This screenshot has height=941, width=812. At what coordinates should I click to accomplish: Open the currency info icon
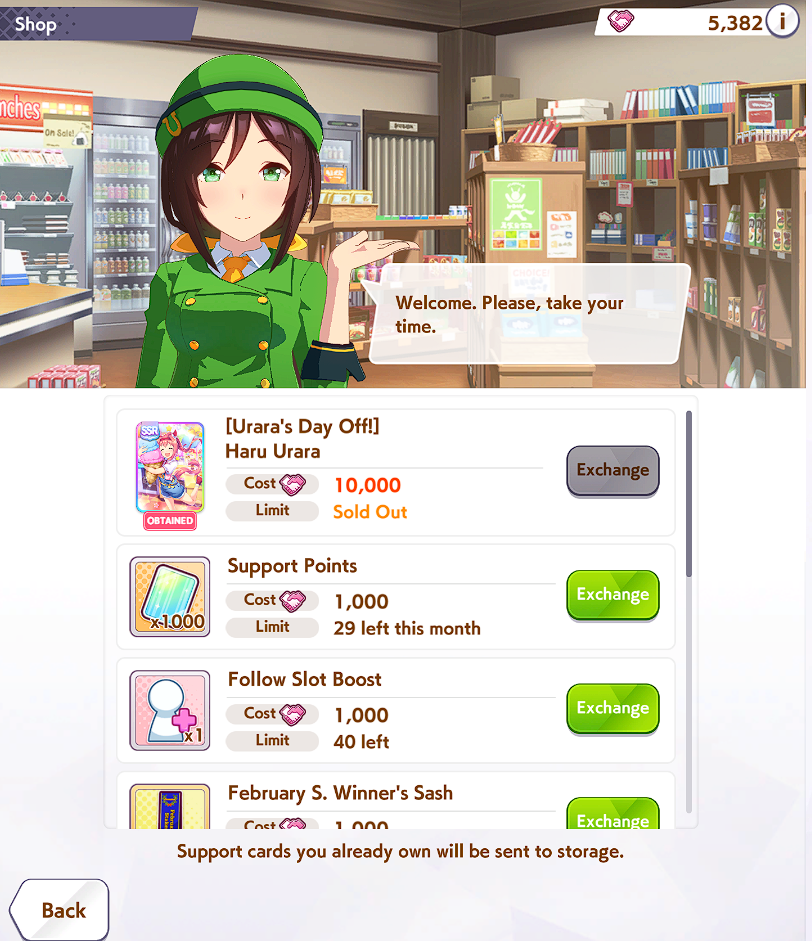782,21
